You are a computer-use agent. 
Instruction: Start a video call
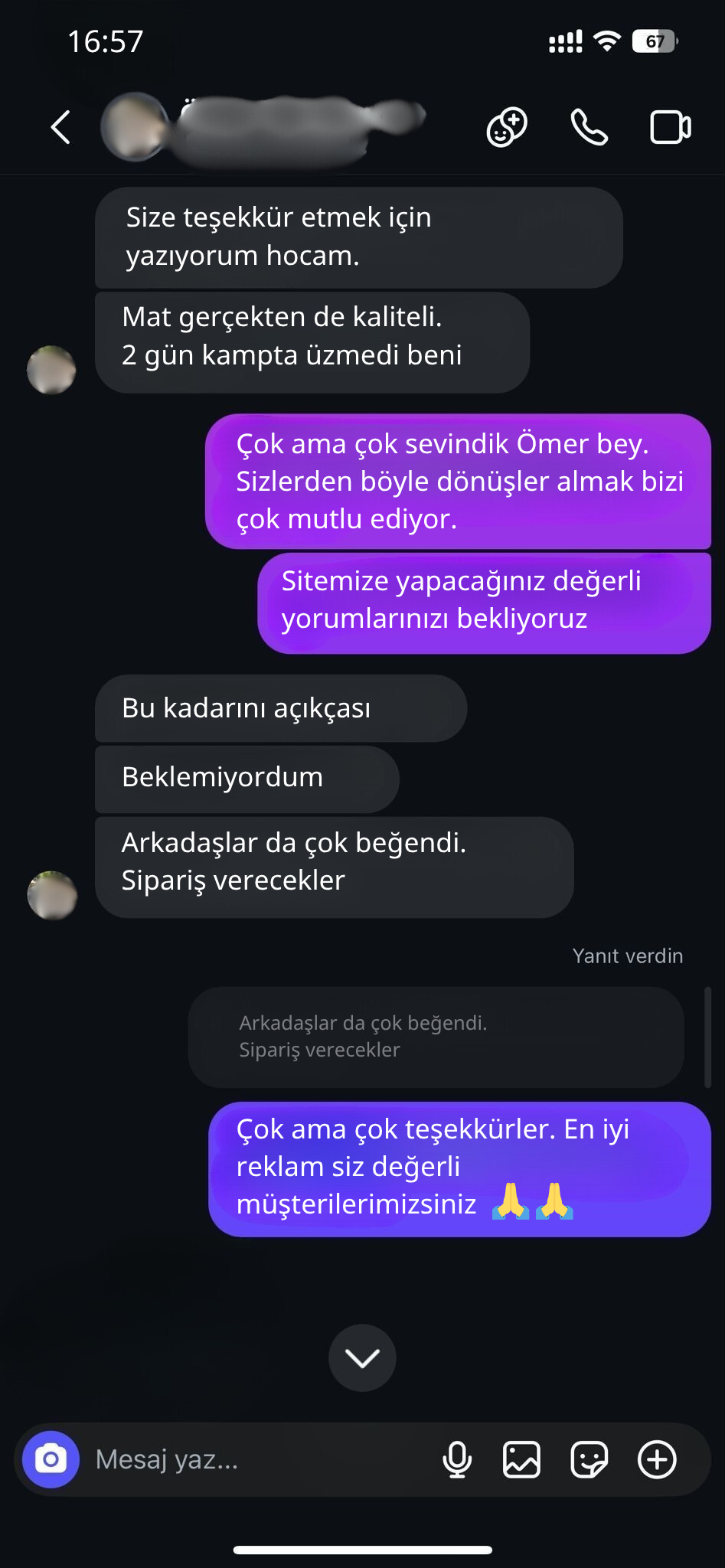(670, 127)
